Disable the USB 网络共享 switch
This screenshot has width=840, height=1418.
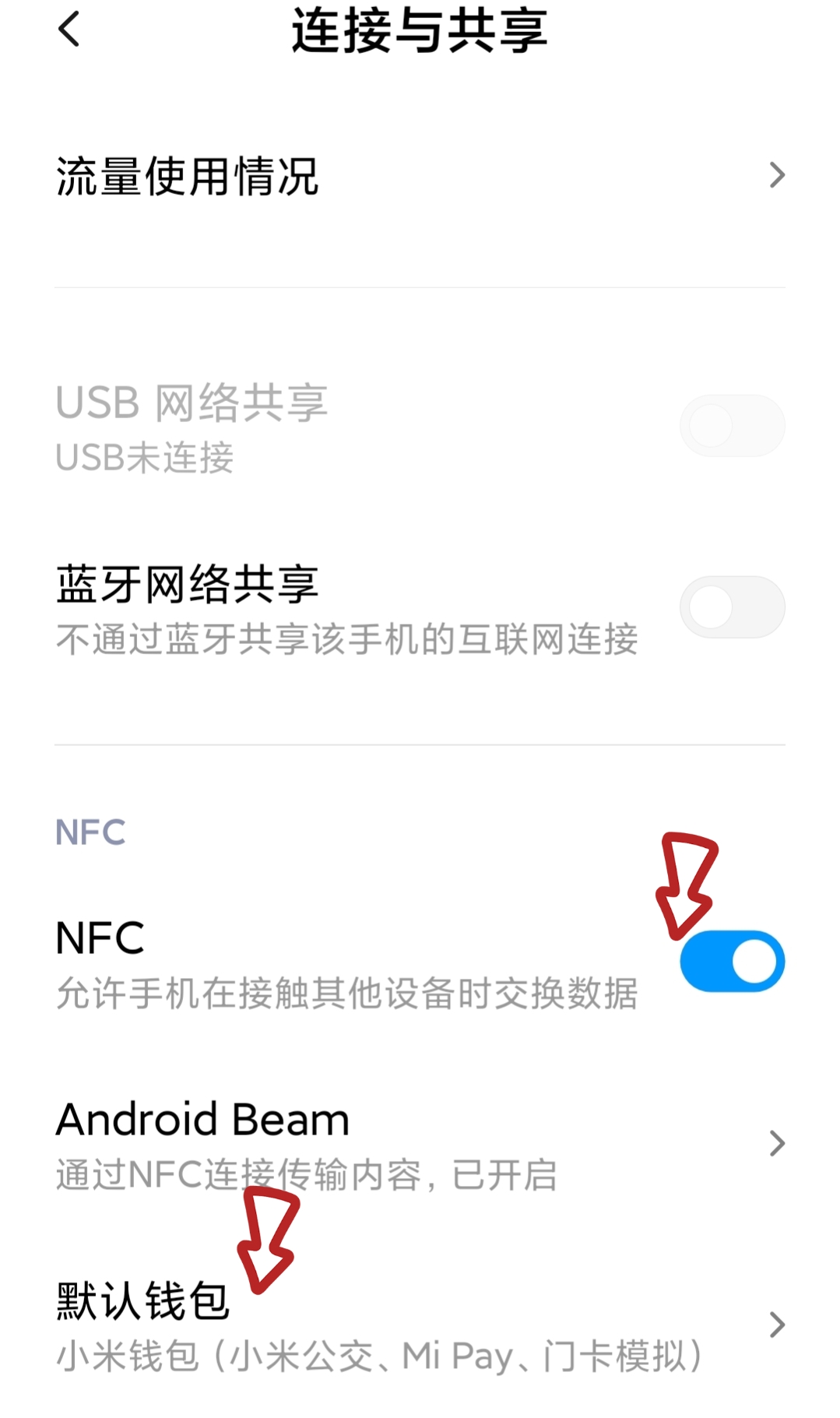(x=731, y=424)
